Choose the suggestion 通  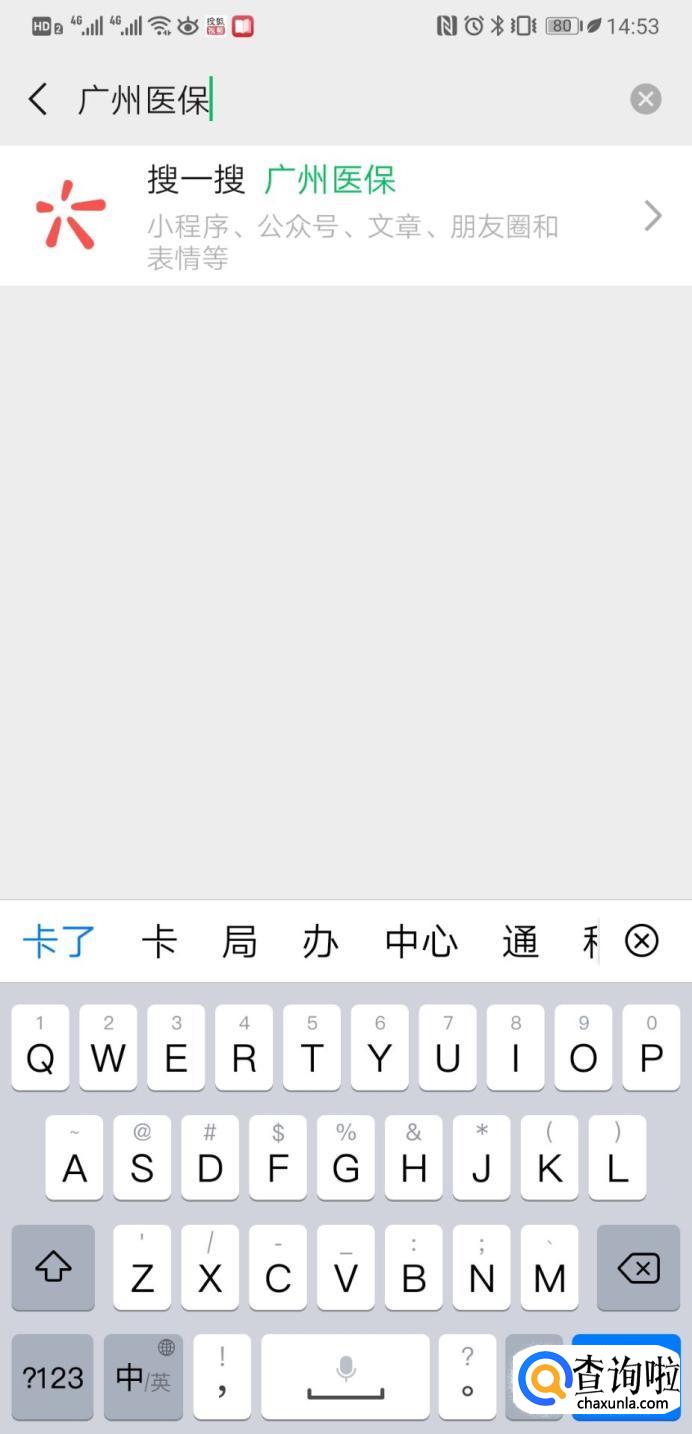pos(520,942)
